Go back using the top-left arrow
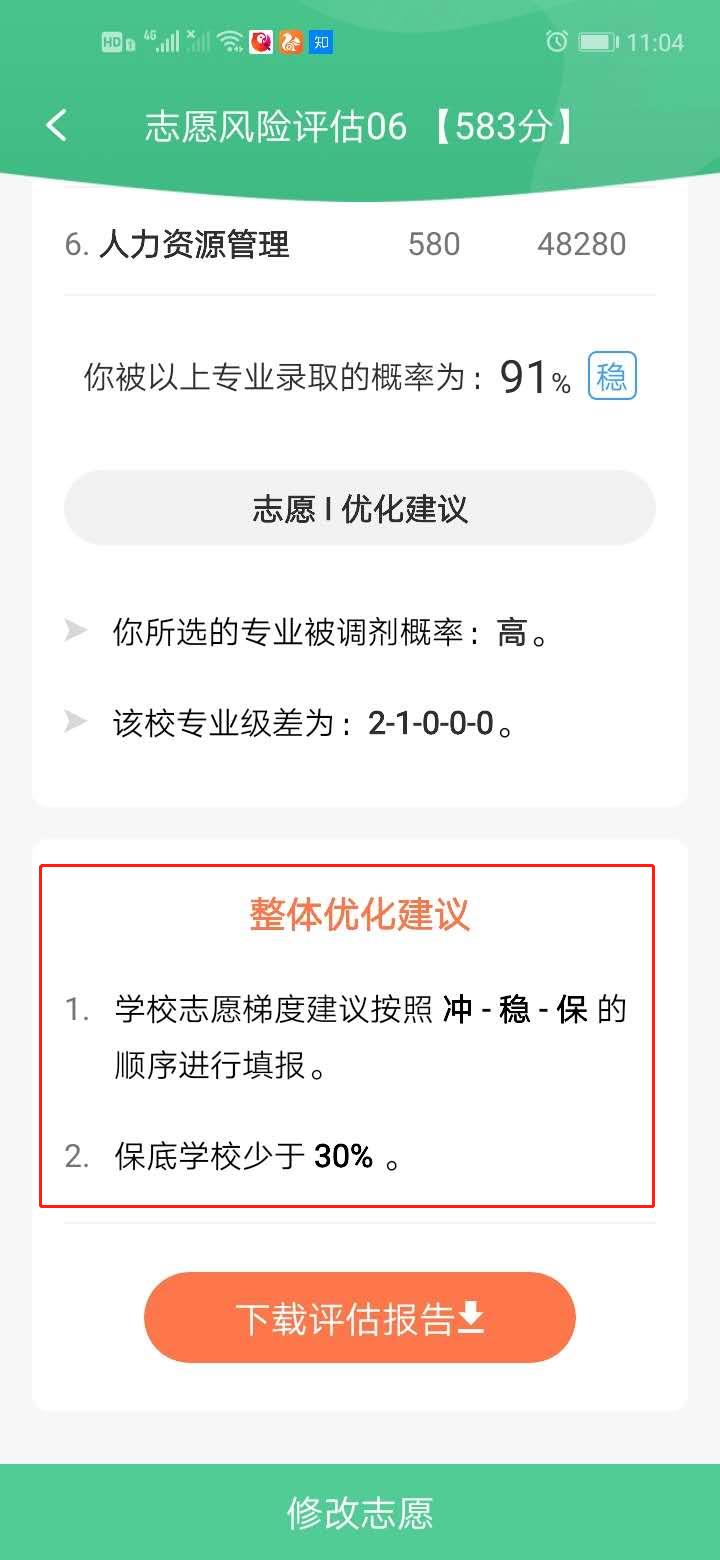This screenshot has width=720, height=1560. point(57,126)
